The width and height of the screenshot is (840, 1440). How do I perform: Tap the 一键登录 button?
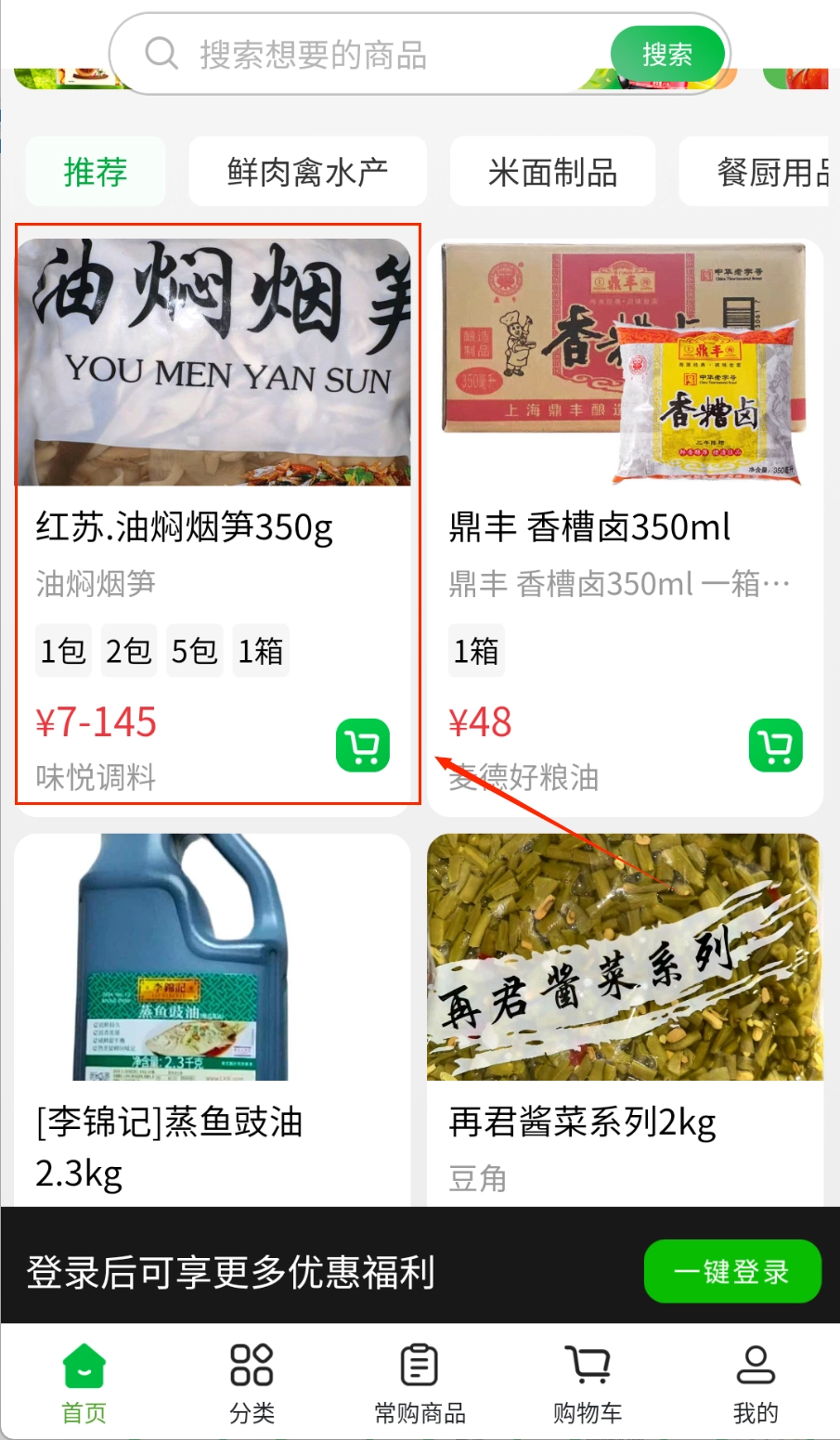point(731,1271)
